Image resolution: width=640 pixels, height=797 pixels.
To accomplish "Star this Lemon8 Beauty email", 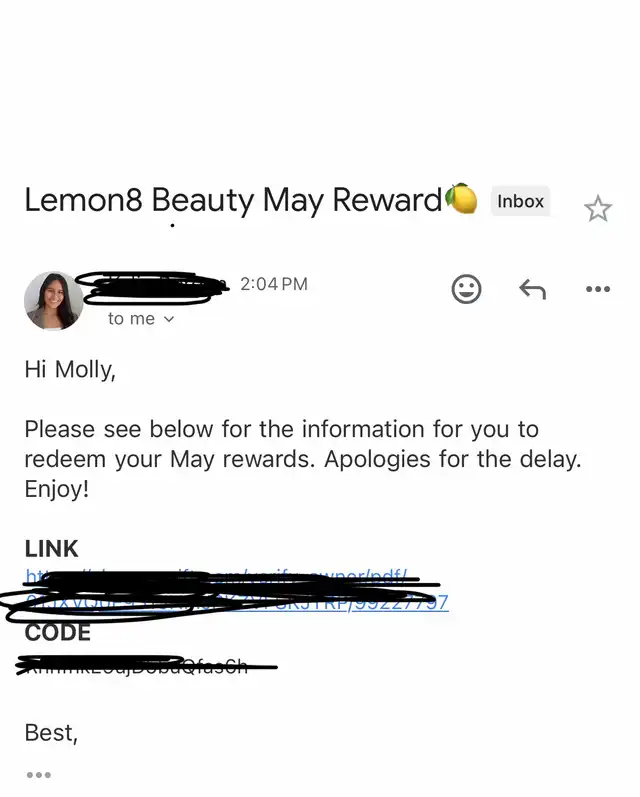I will [x=597, y=208].
